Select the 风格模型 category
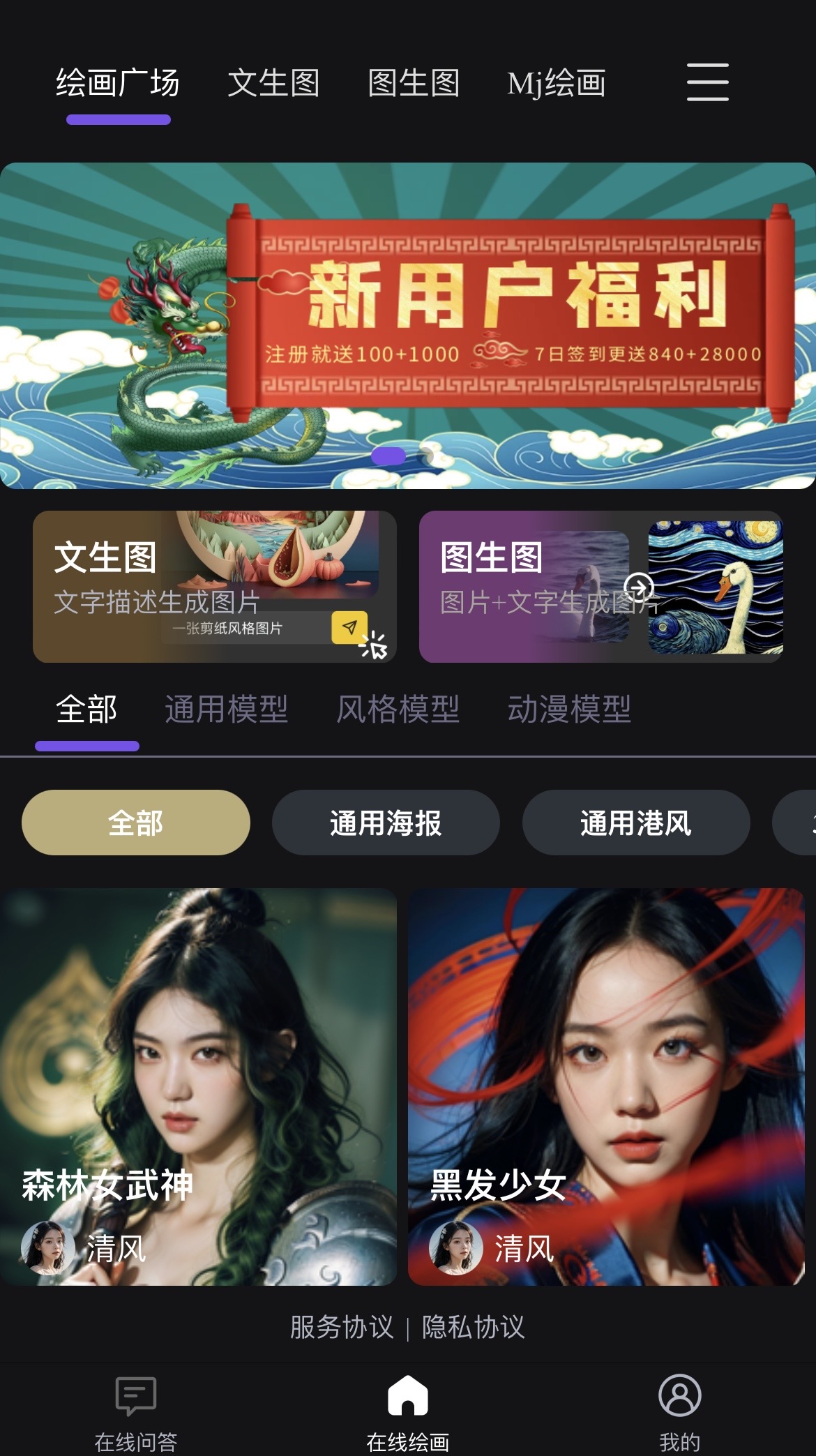The height and width of the screenshot is (1456, 816). [x=400, y=709]
